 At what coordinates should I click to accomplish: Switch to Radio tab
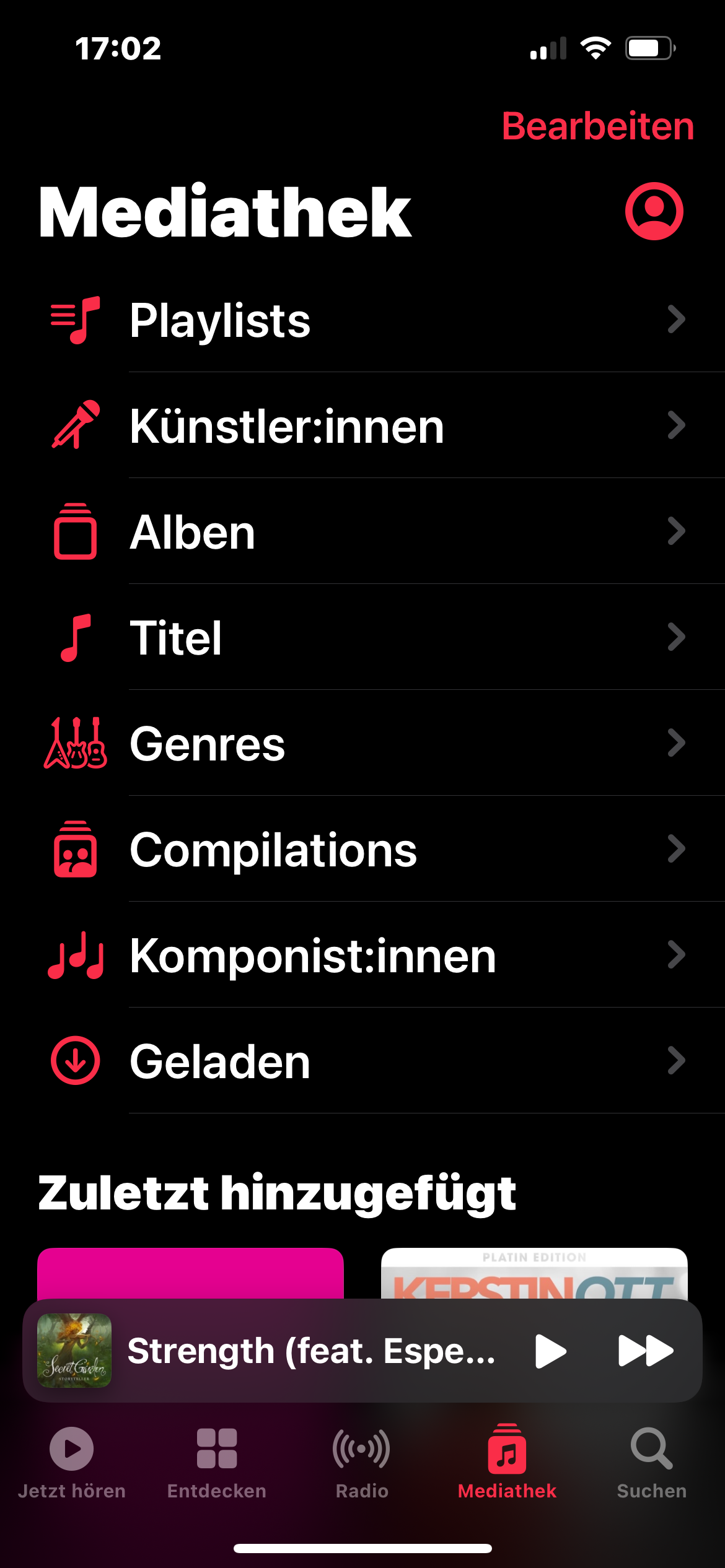(x=362, y=1461)
